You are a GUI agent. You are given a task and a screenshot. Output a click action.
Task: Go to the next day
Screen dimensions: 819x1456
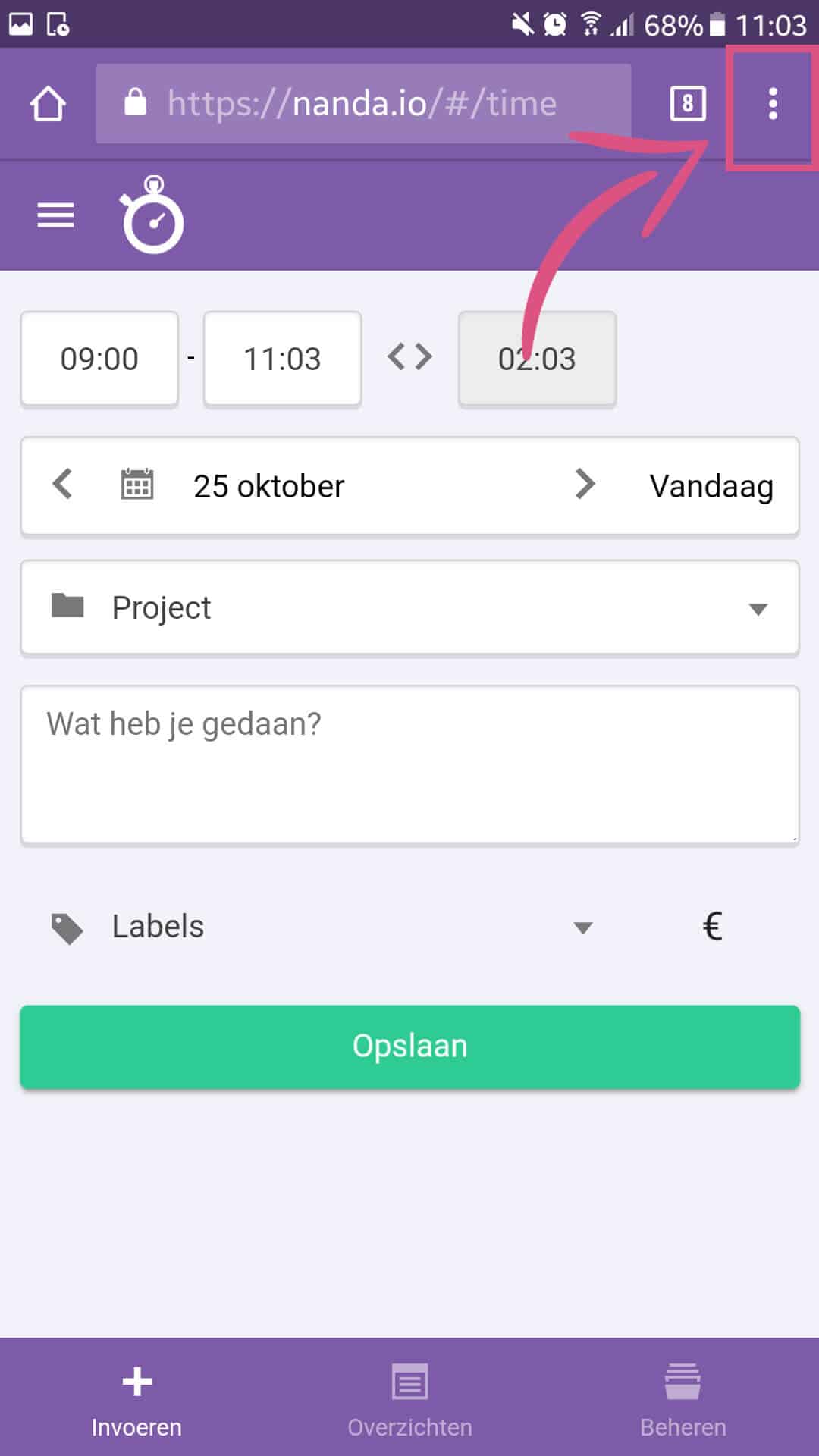point(585,484)
